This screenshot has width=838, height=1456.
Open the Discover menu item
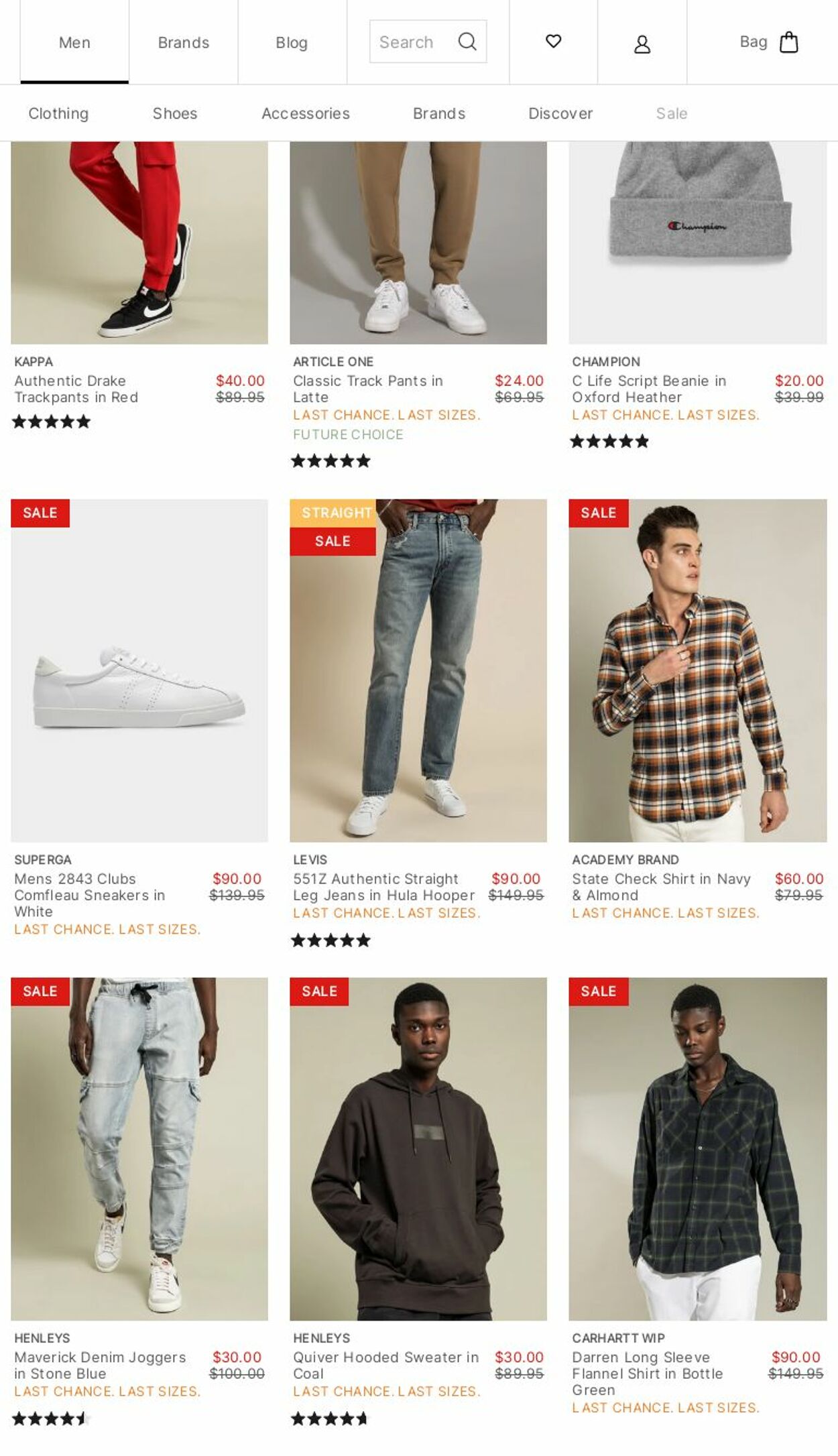560,113
